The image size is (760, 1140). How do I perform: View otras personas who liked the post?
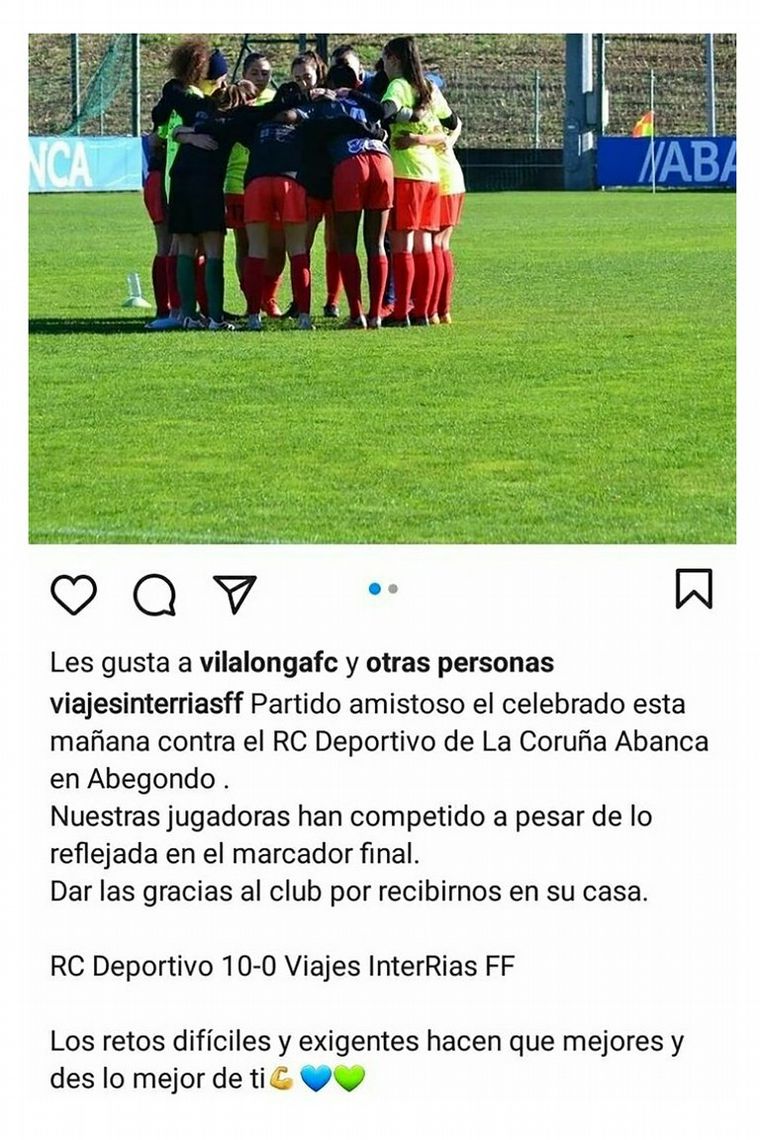point(459,663)
